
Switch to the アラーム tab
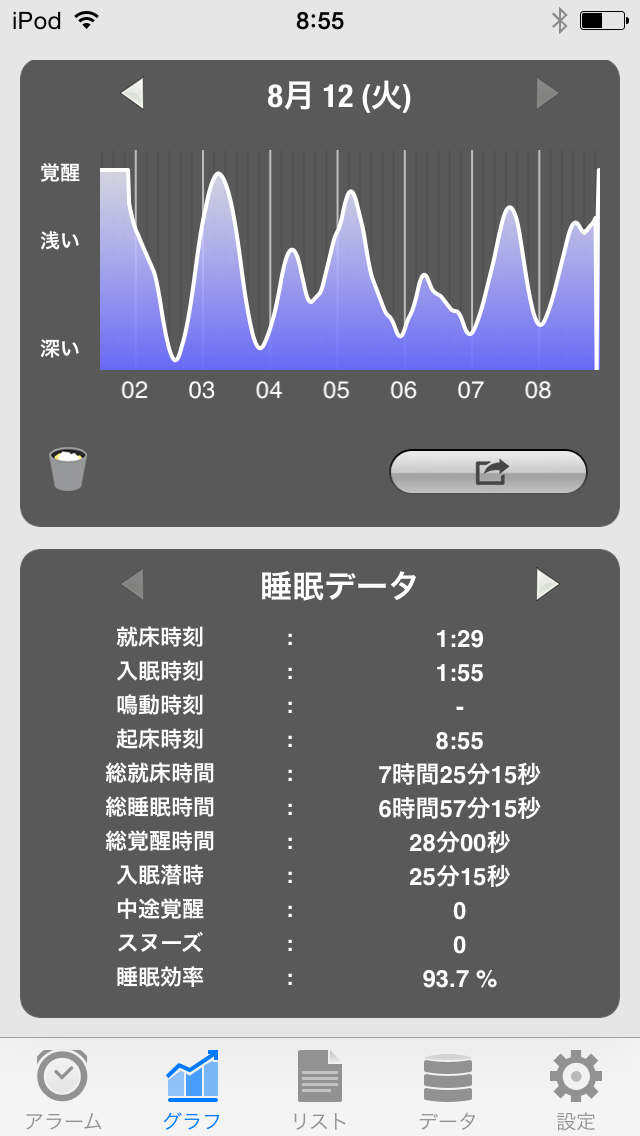click(x=62, y=1089)
